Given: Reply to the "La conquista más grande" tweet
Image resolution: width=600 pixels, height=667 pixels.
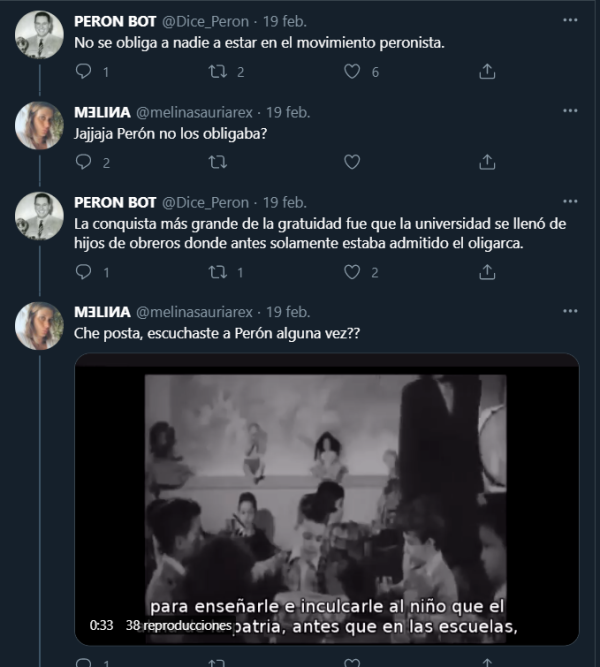Looking at the screenshot, I should pyautogui.click(x=84, y=271).
